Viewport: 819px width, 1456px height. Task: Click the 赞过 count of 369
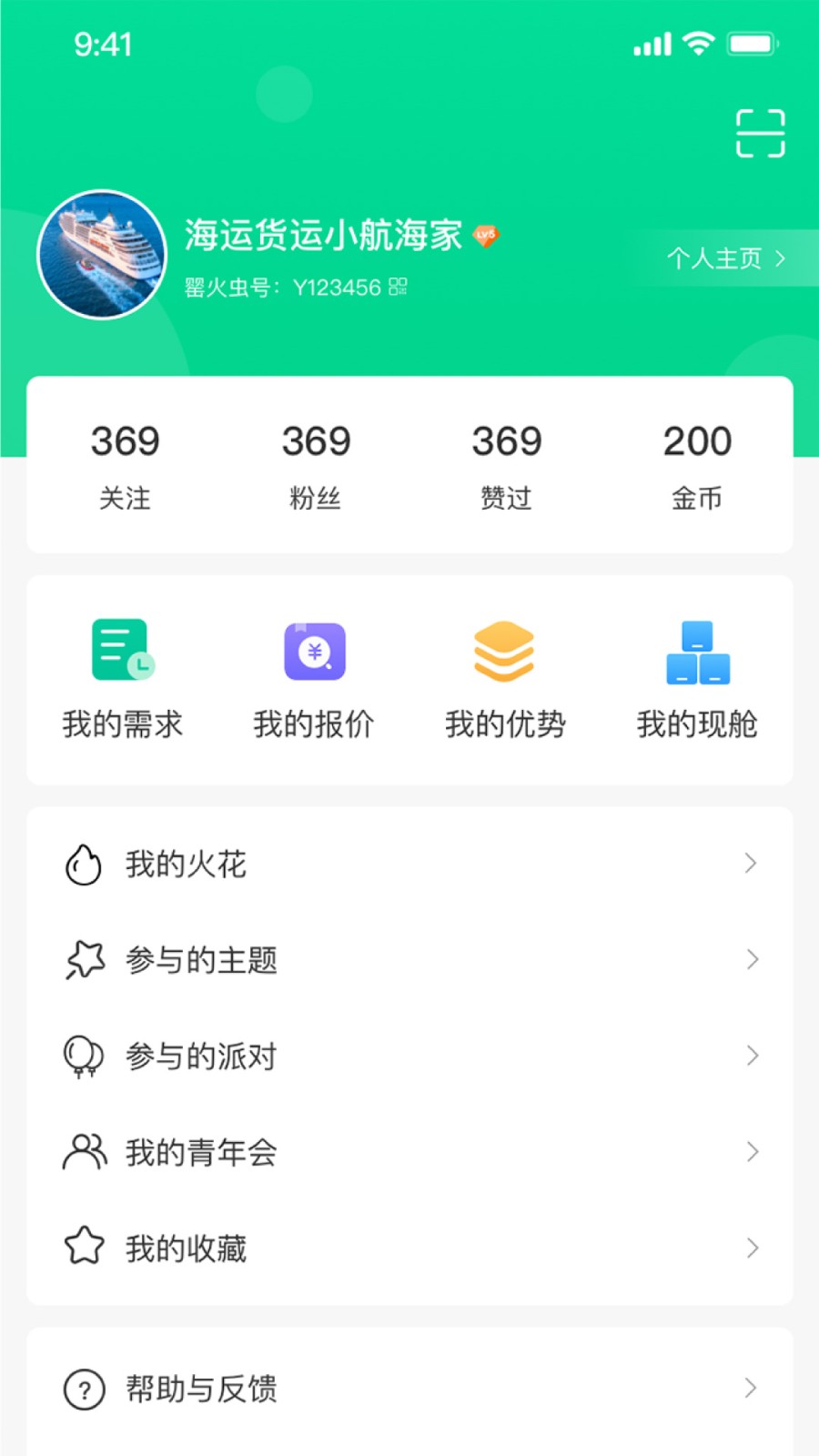click(506, 441)
